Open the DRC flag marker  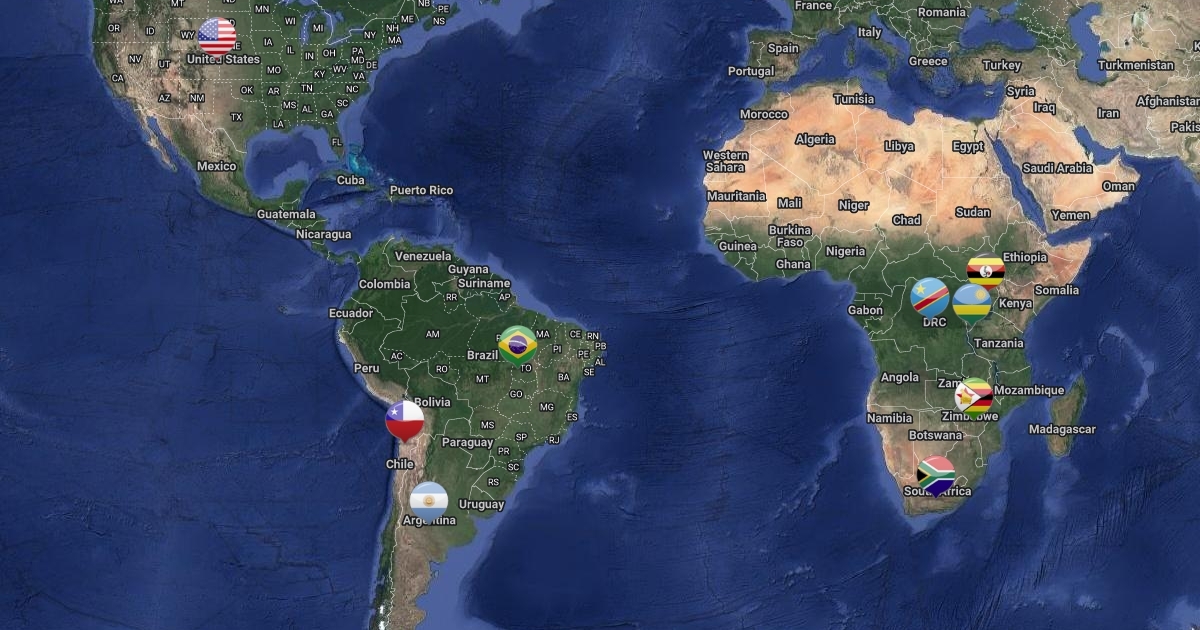(x=929, y=297)
